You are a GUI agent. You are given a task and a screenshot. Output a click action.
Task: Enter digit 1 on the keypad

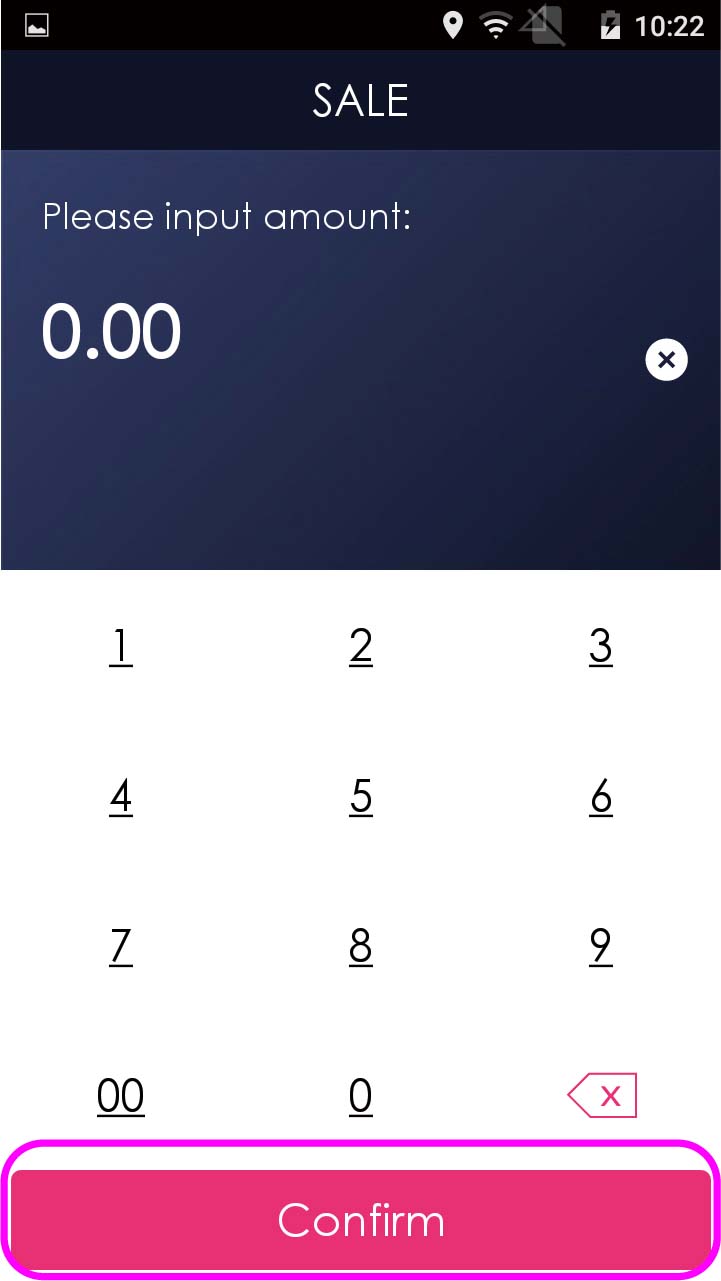click(120, 647)
